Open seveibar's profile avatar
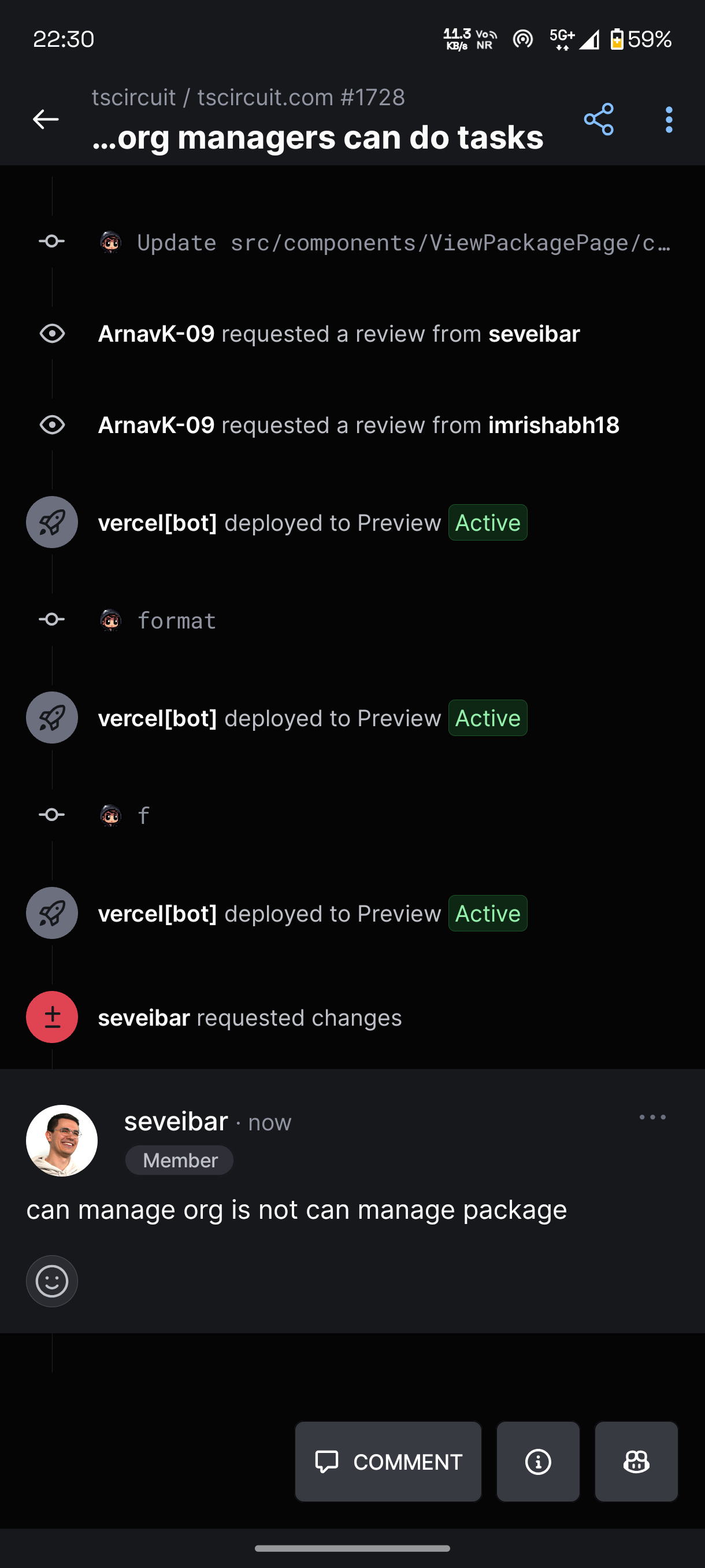Screen dimensions: 705x1568 (61, 1140)
